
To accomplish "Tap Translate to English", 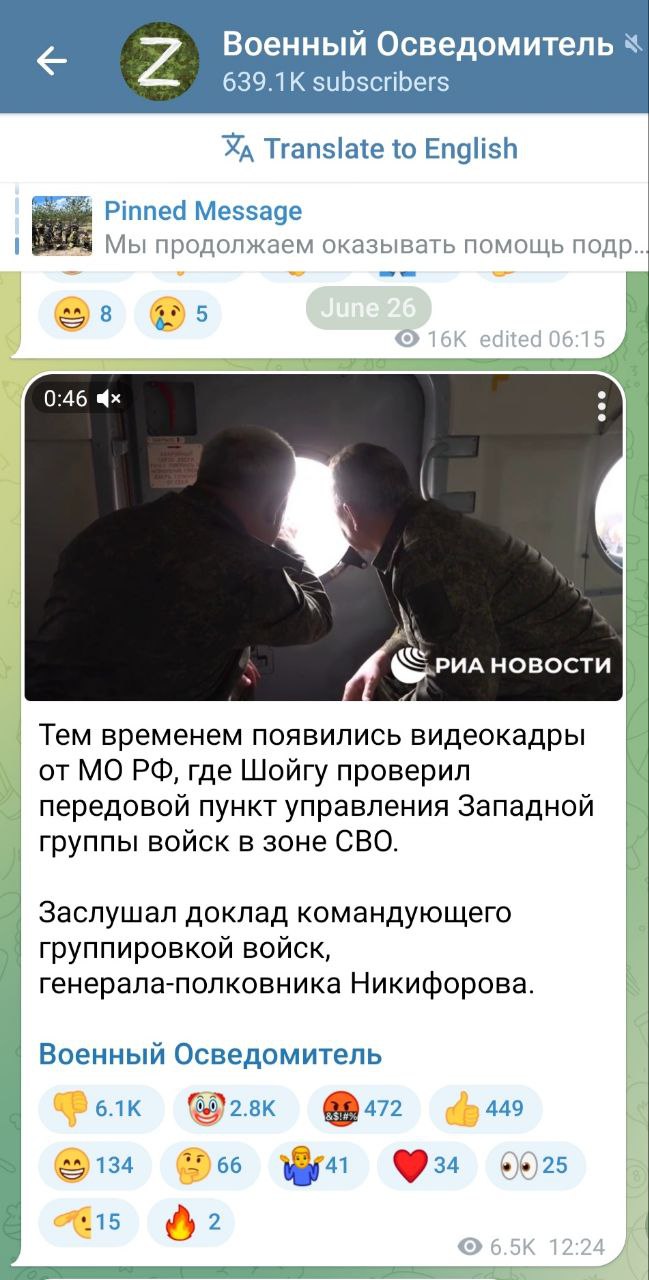I will [x=370, y=149].
